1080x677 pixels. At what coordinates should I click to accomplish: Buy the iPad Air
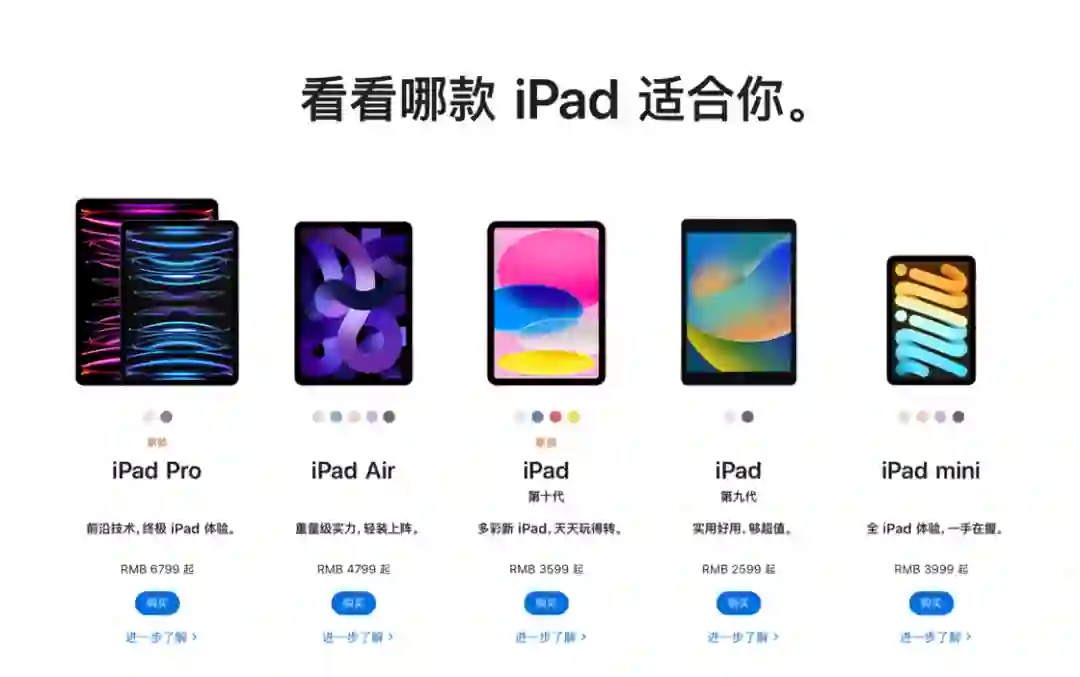tap(353, 603)
